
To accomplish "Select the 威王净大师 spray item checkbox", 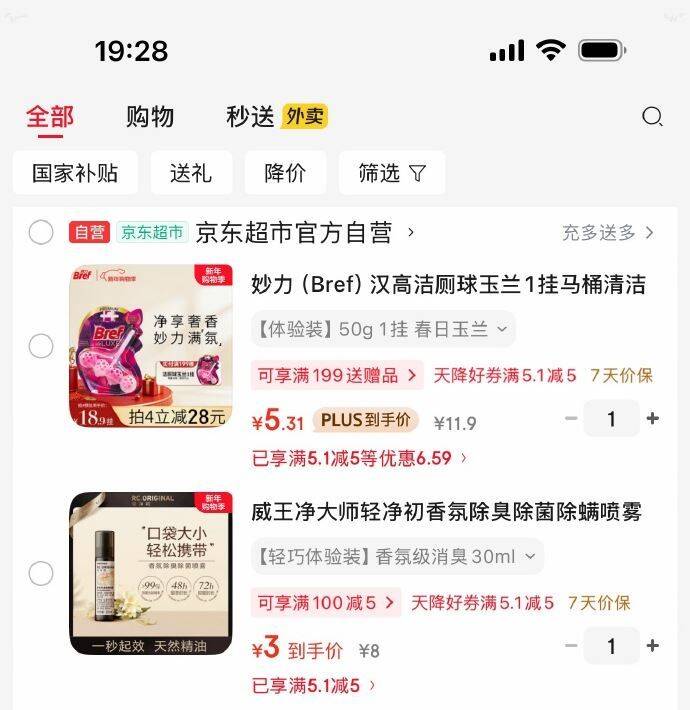I will coord(41,573).
